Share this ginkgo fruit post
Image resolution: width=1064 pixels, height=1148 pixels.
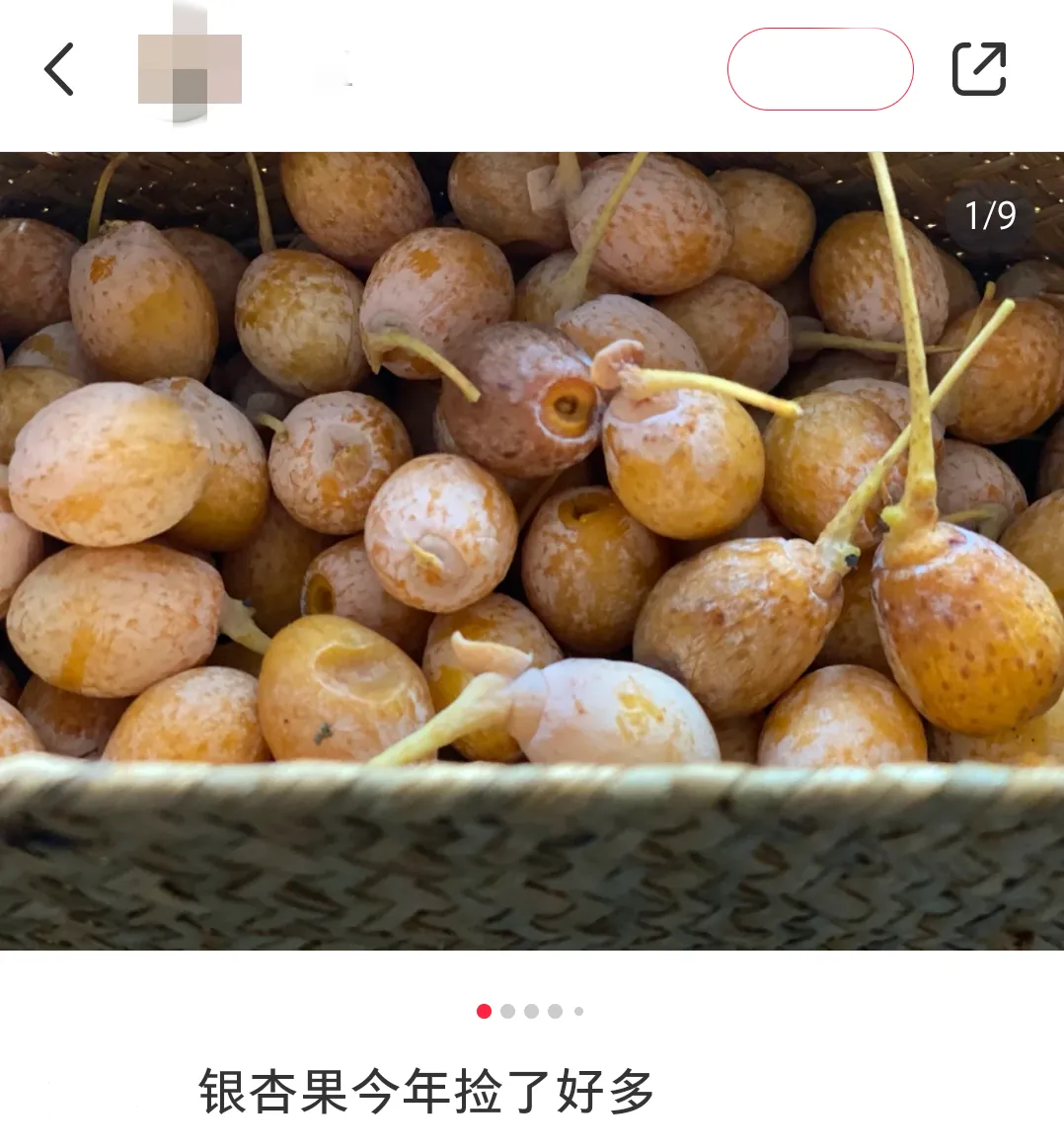978,69
